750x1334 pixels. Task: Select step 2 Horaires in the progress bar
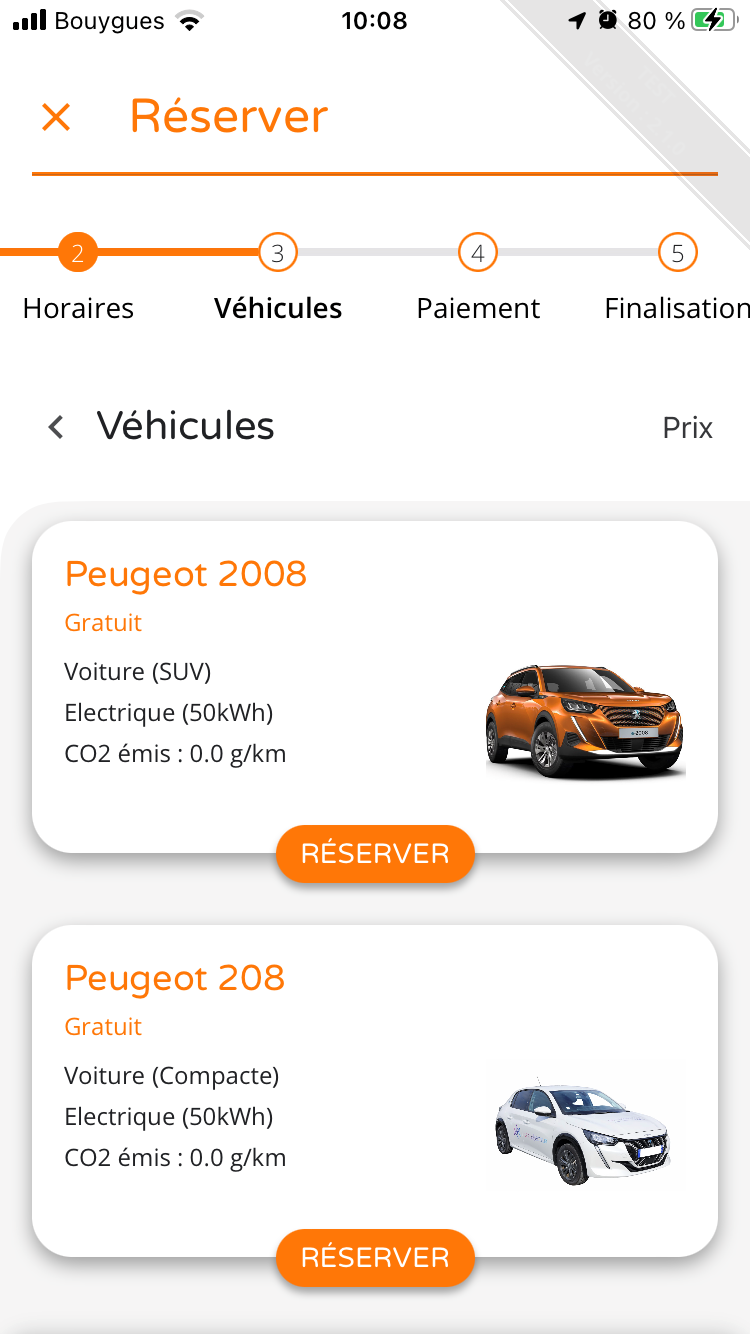coord(77,252)
